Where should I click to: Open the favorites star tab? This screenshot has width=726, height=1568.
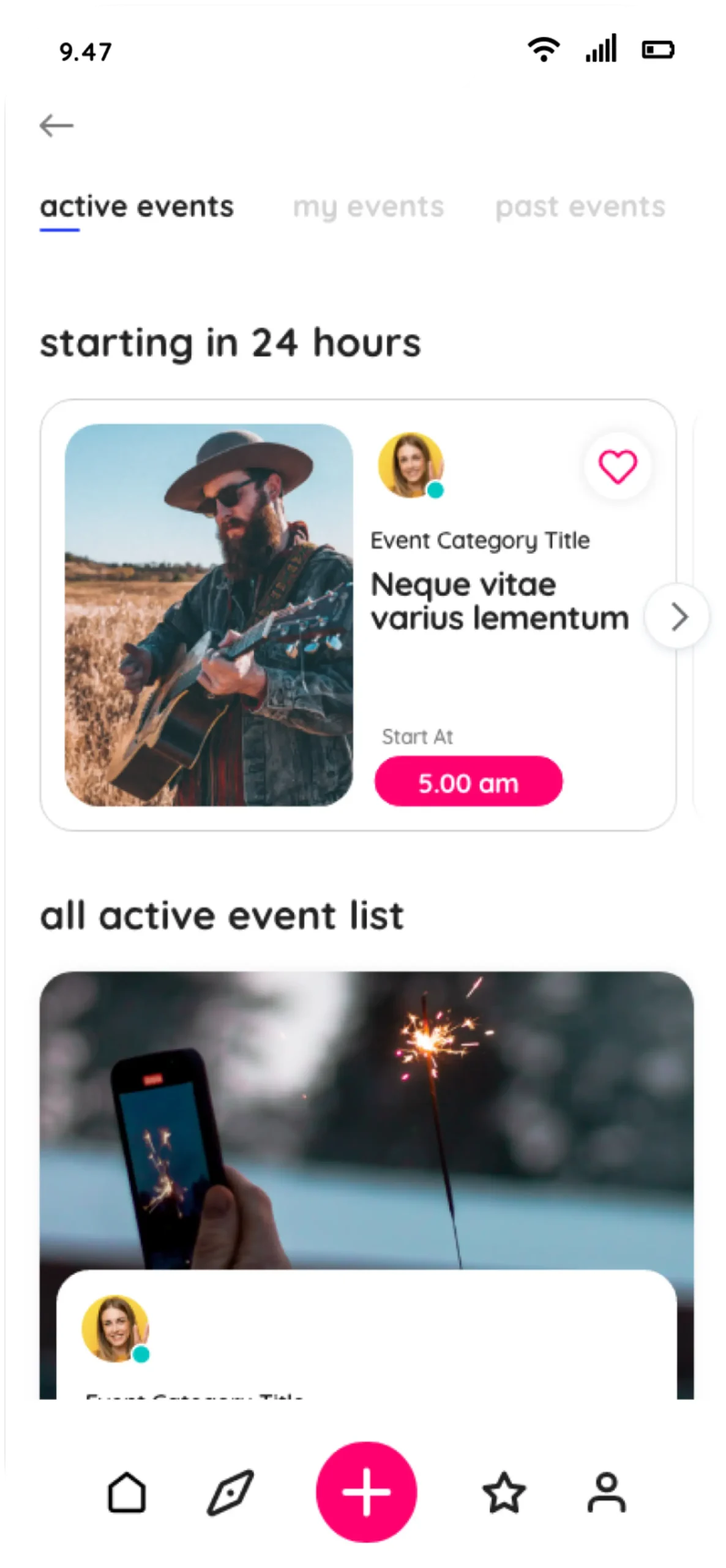504,1493
